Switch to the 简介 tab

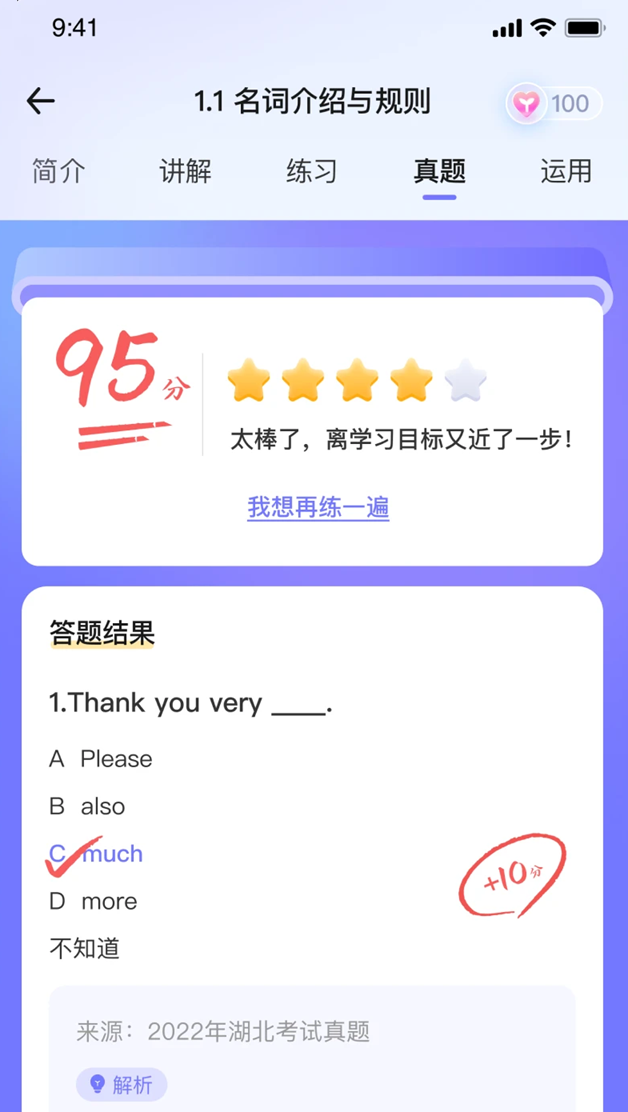[x=59, y=171]
